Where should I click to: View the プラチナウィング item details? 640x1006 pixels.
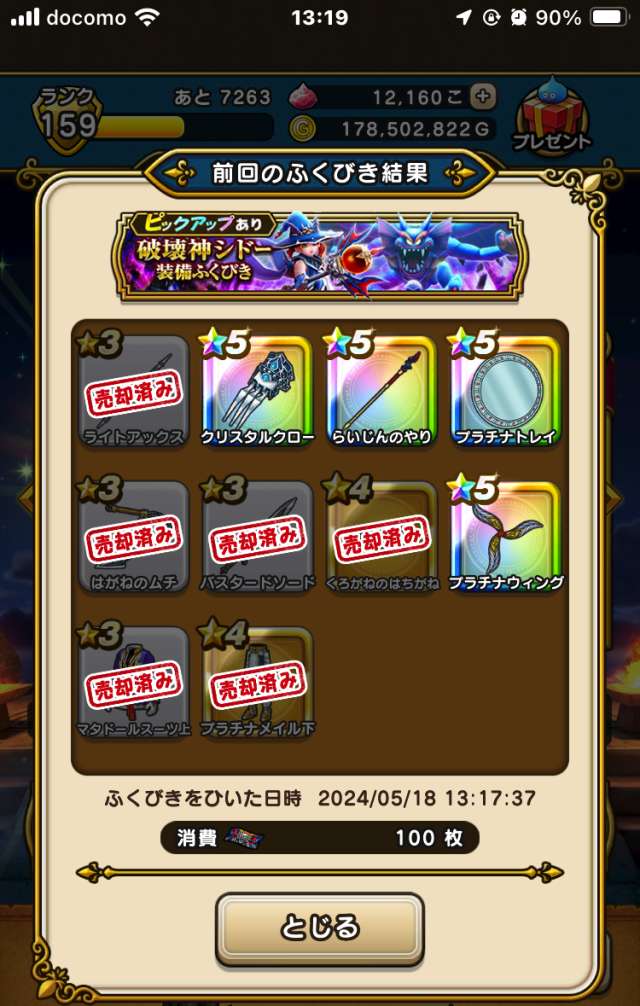click(506, 535)
